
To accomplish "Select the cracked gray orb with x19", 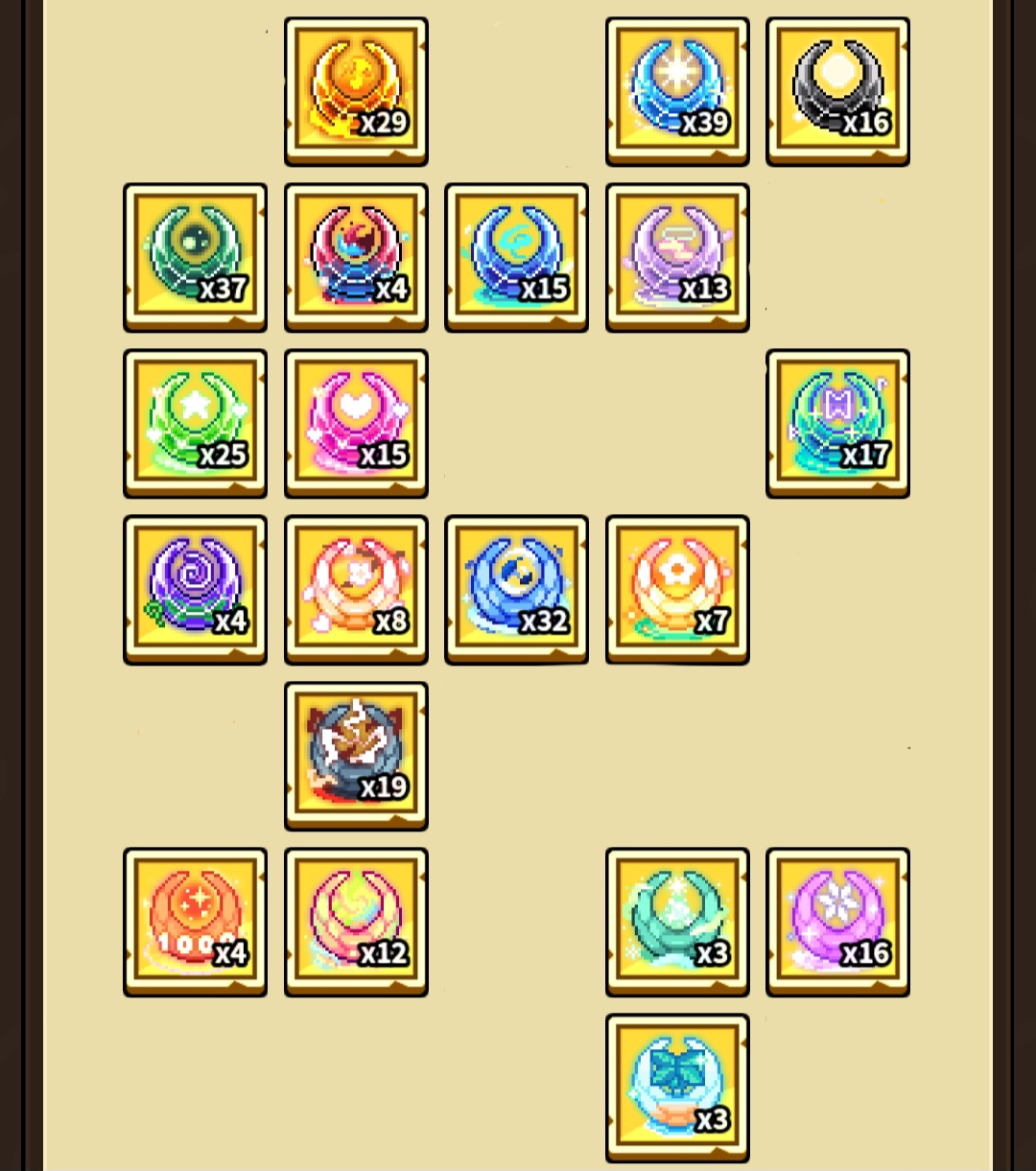I will 356,756.
